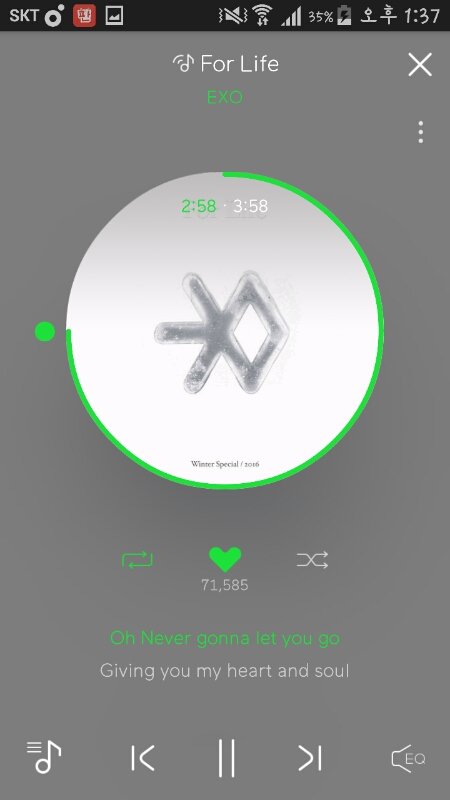
Task: Enable shuffle playback
Action: tap(312, 560)
